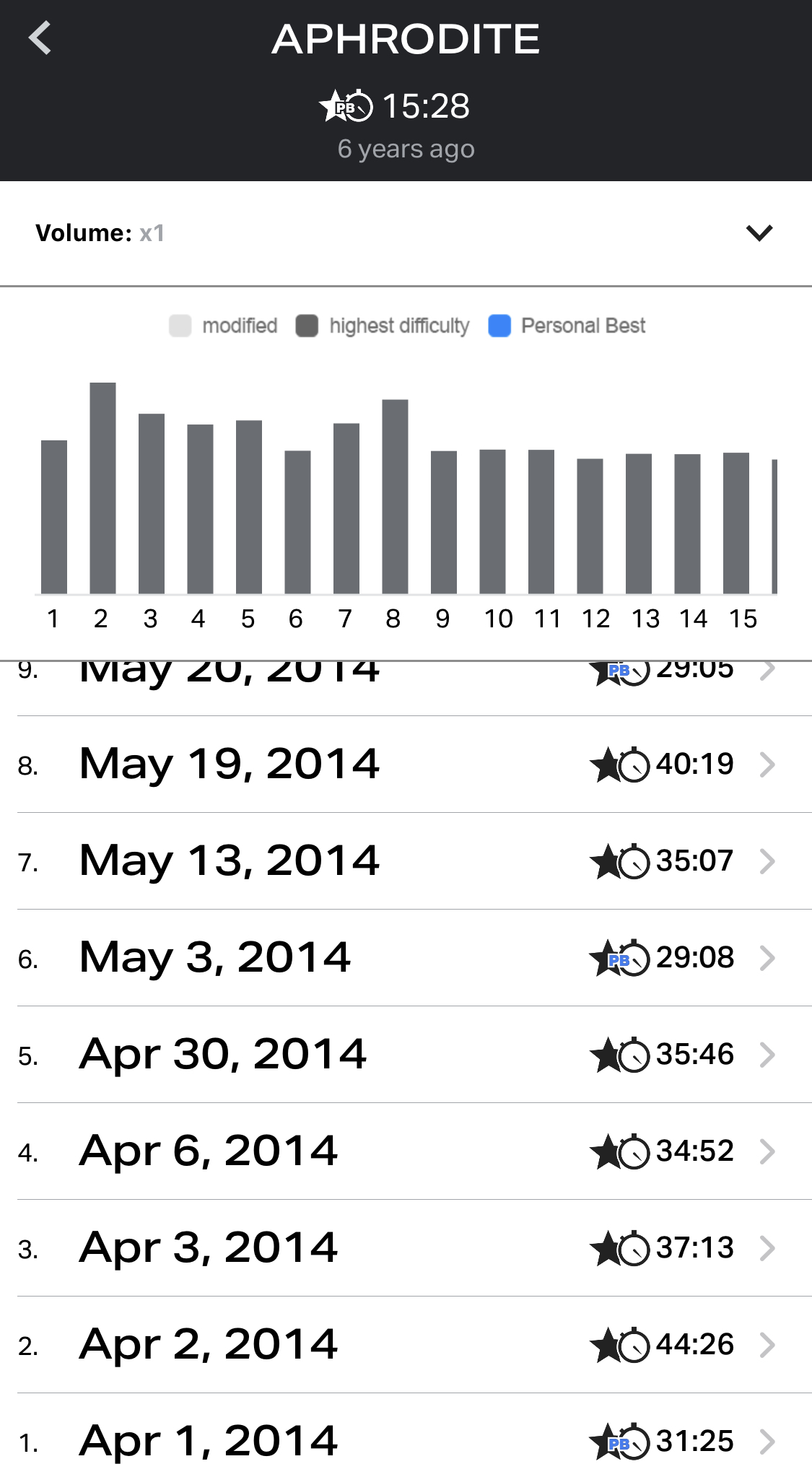View the Apr 6, 2014 result

click(406, 1151)
